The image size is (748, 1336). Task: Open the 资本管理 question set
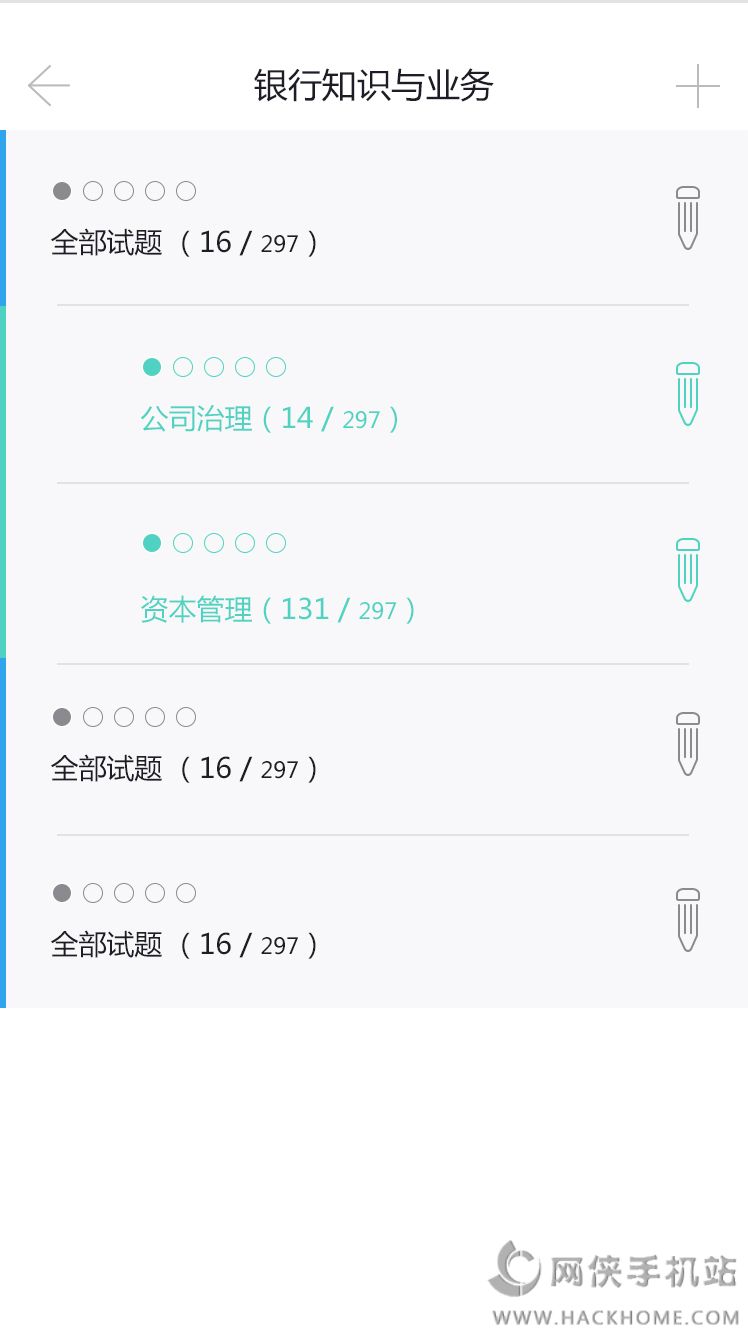(277, 609)
